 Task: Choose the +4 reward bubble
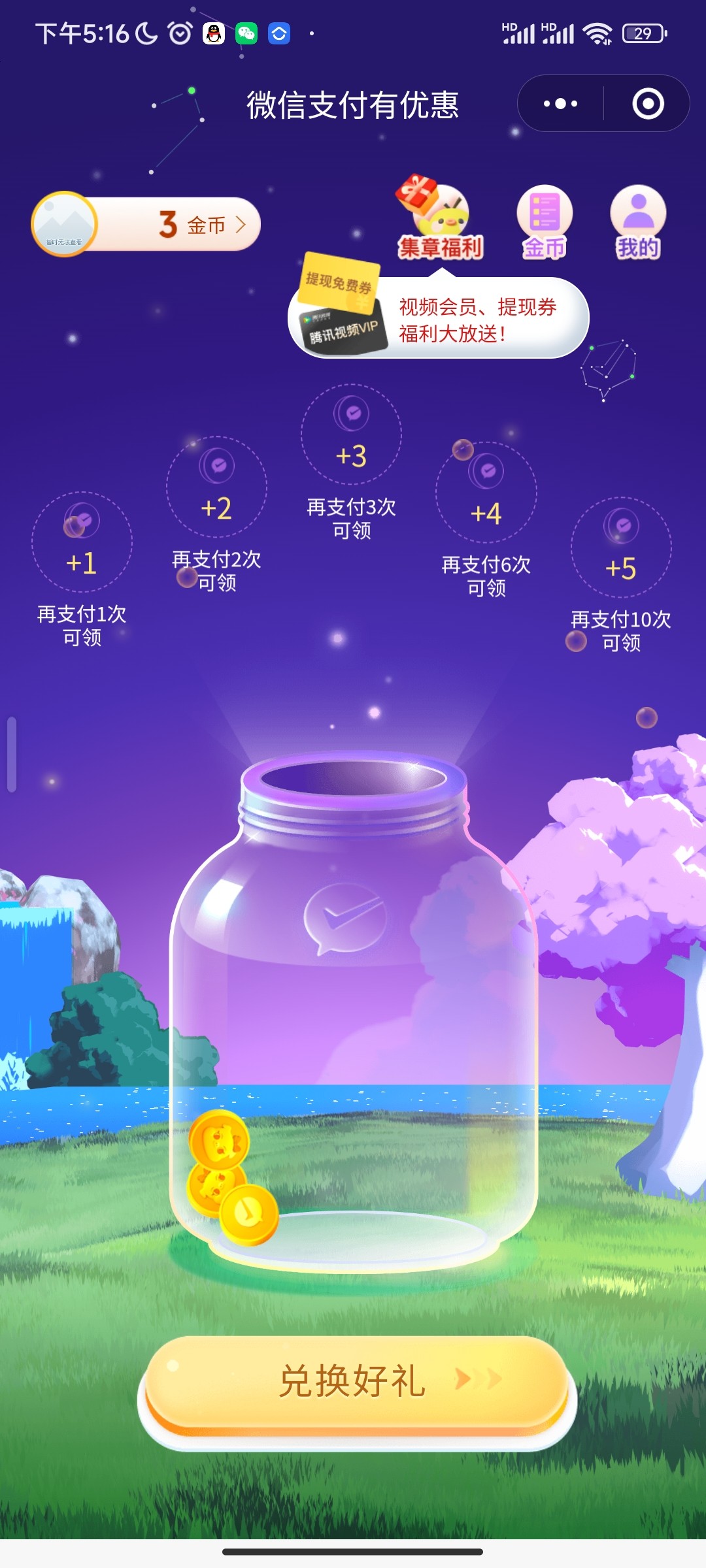[486, 492]
